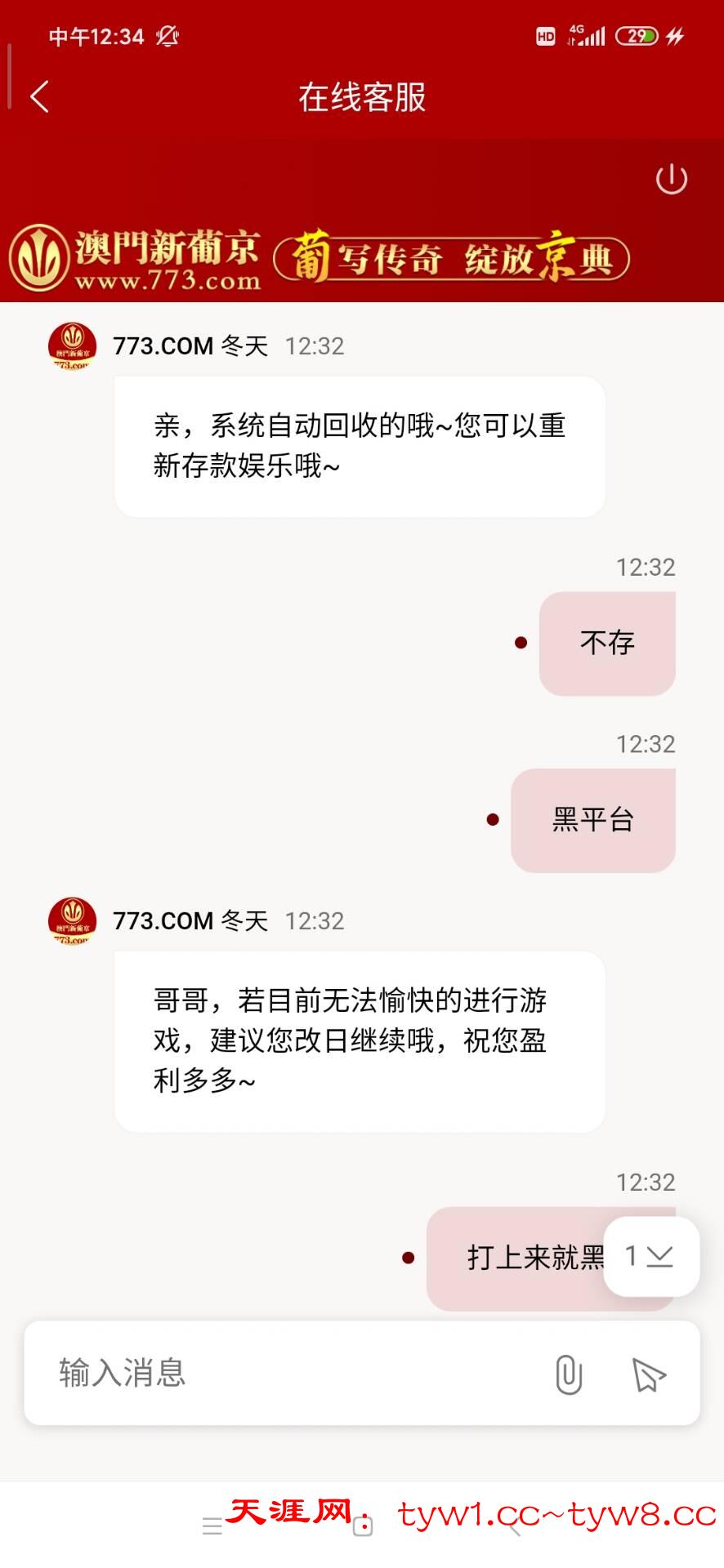Viewport: 724px width, 1568px height.
Task: Jump to the newest unread message
Action: coord(651,1256)
